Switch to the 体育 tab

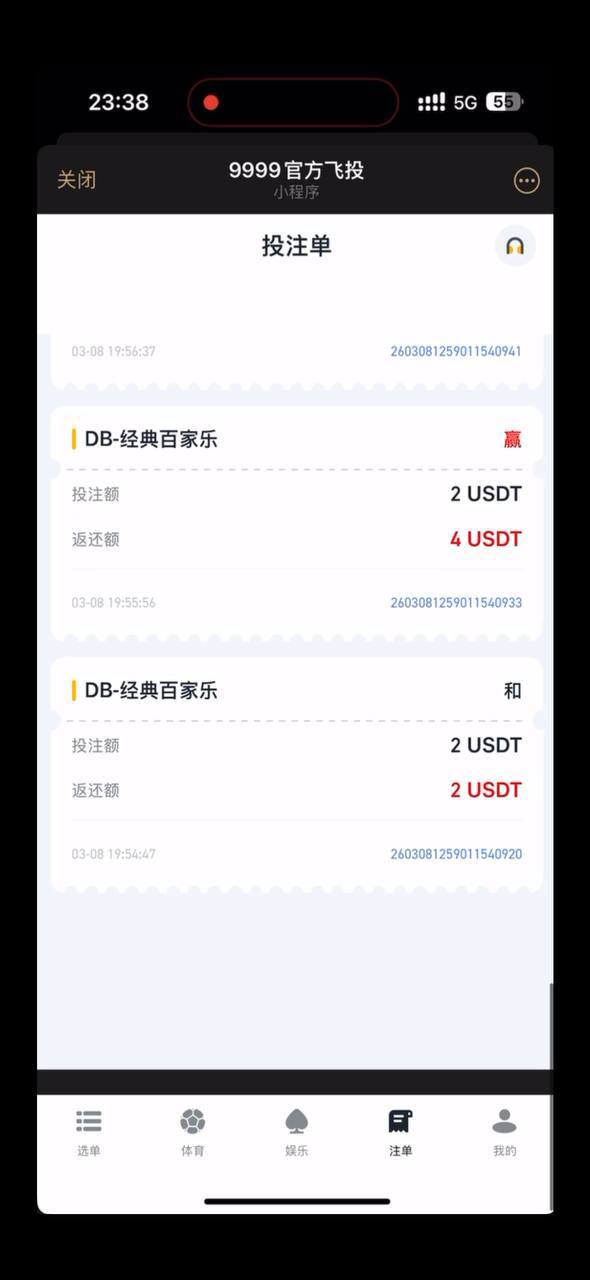tap(193, 1133)
